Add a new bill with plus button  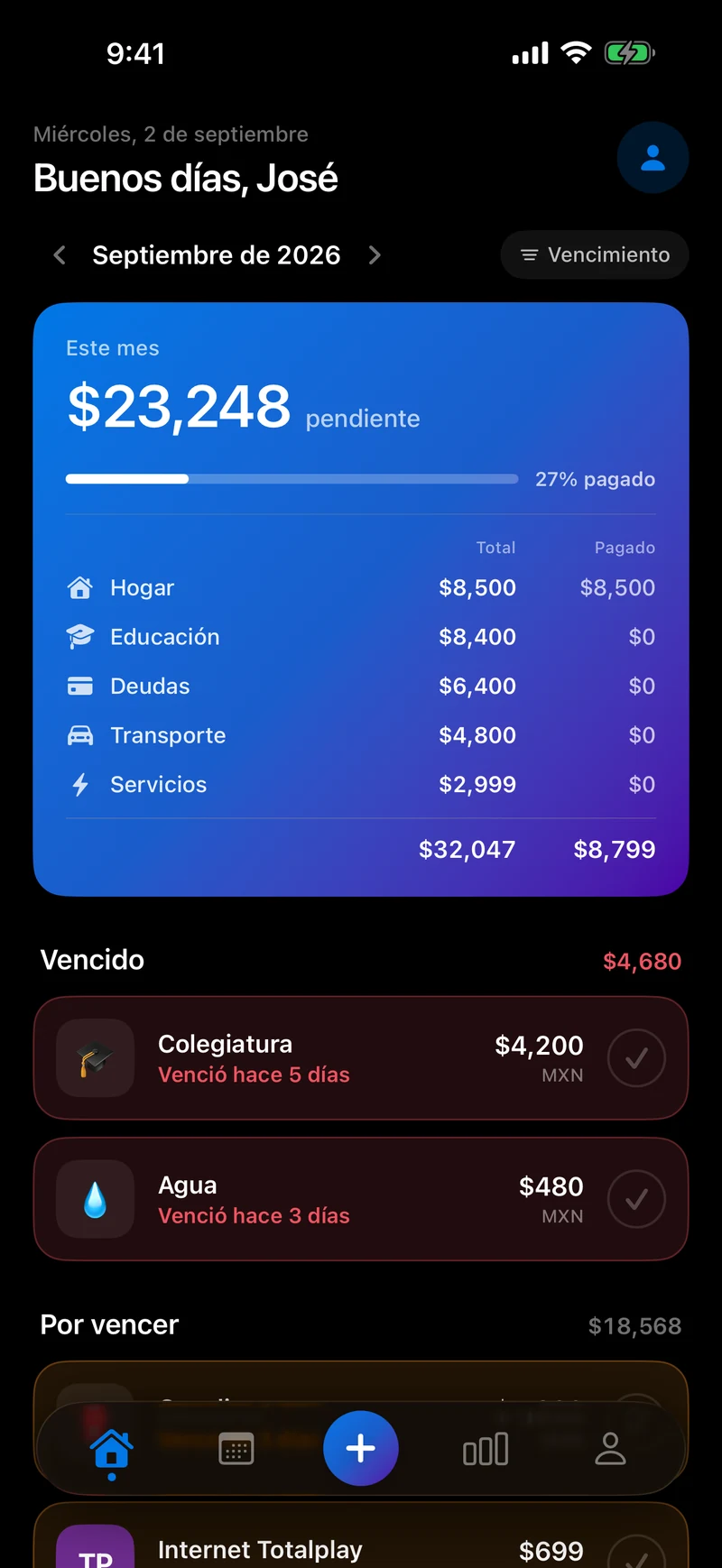tap(361, 1448)
